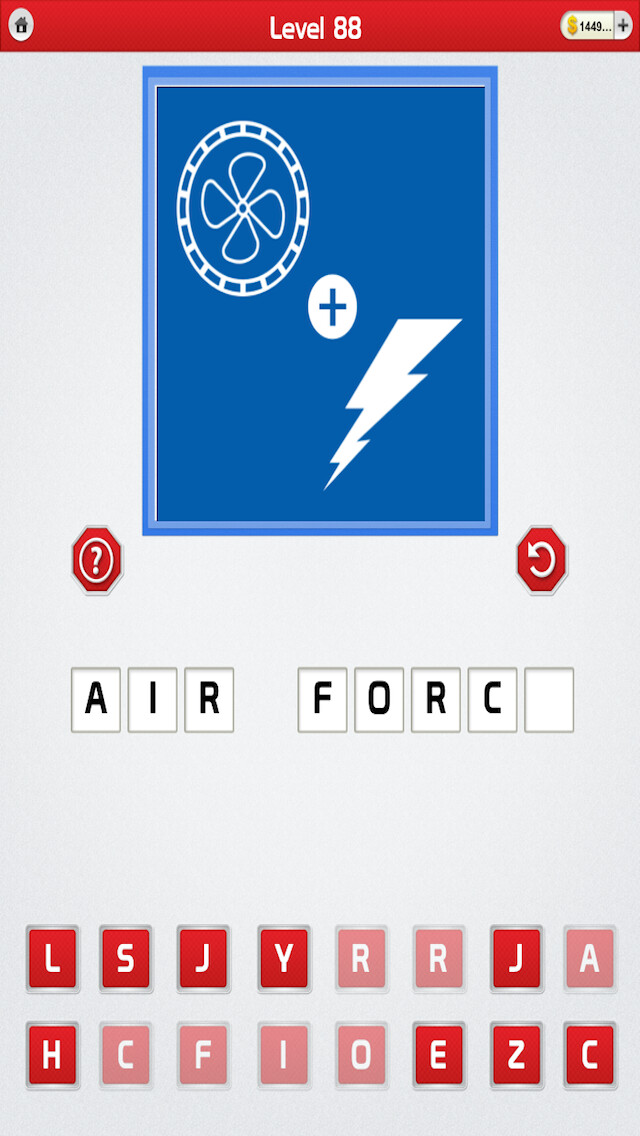Remove the I from the answer boxes

click(152, 700)
